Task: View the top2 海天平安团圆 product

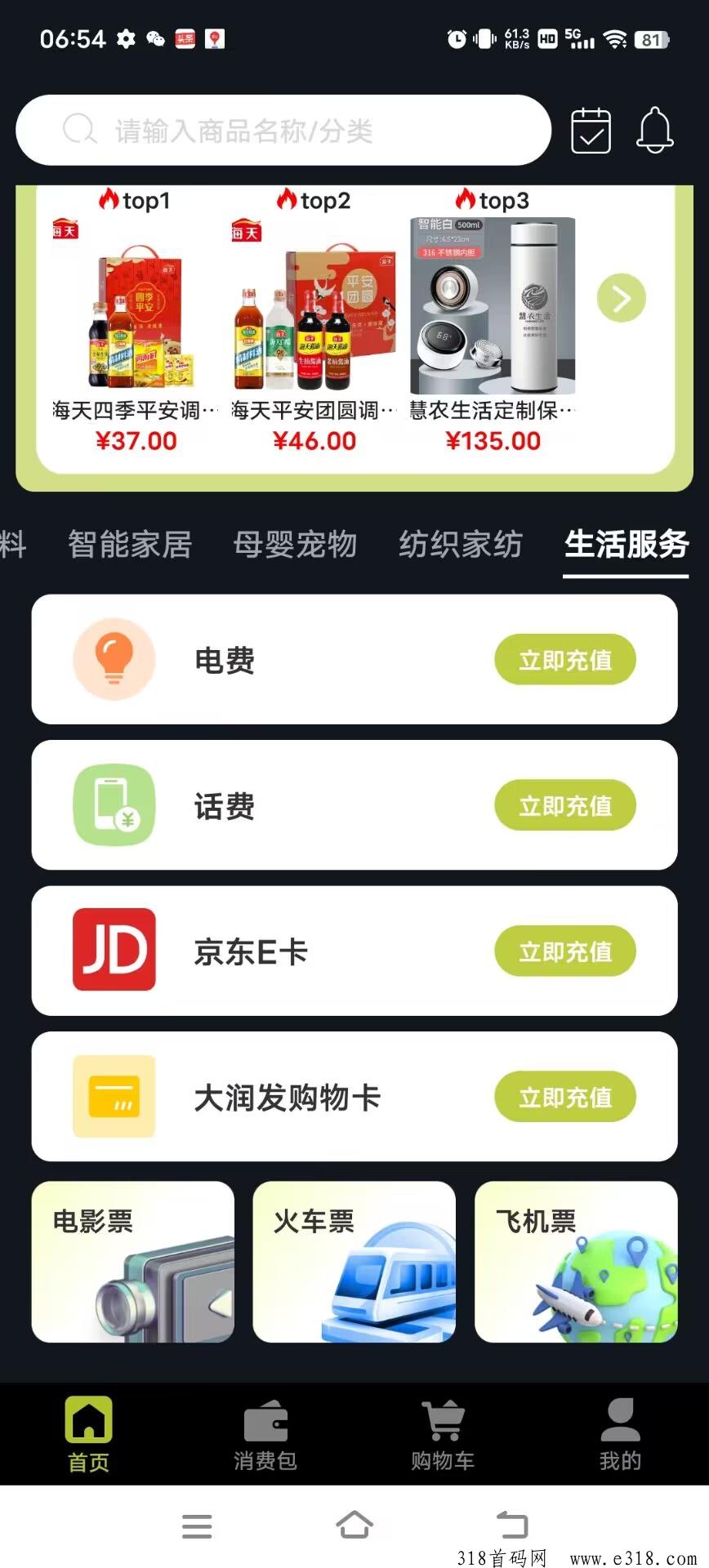Action: [x=314, y=318]
